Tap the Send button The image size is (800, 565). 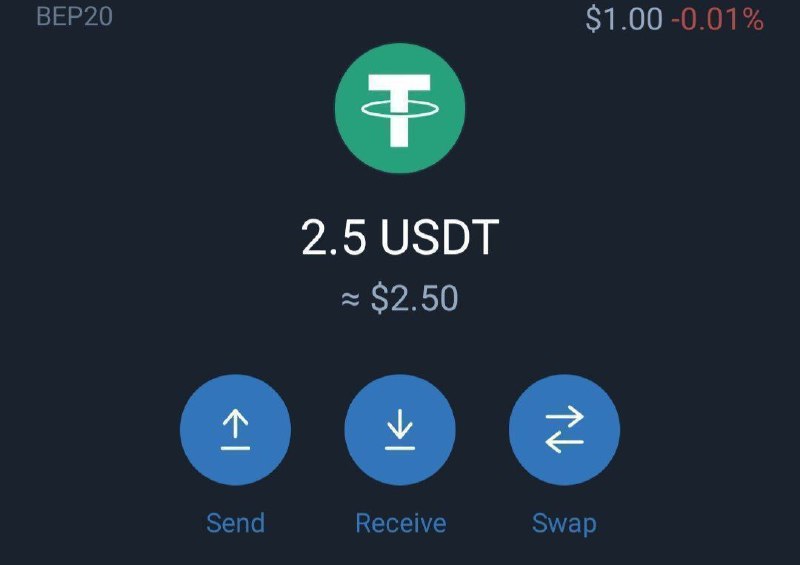235,431
